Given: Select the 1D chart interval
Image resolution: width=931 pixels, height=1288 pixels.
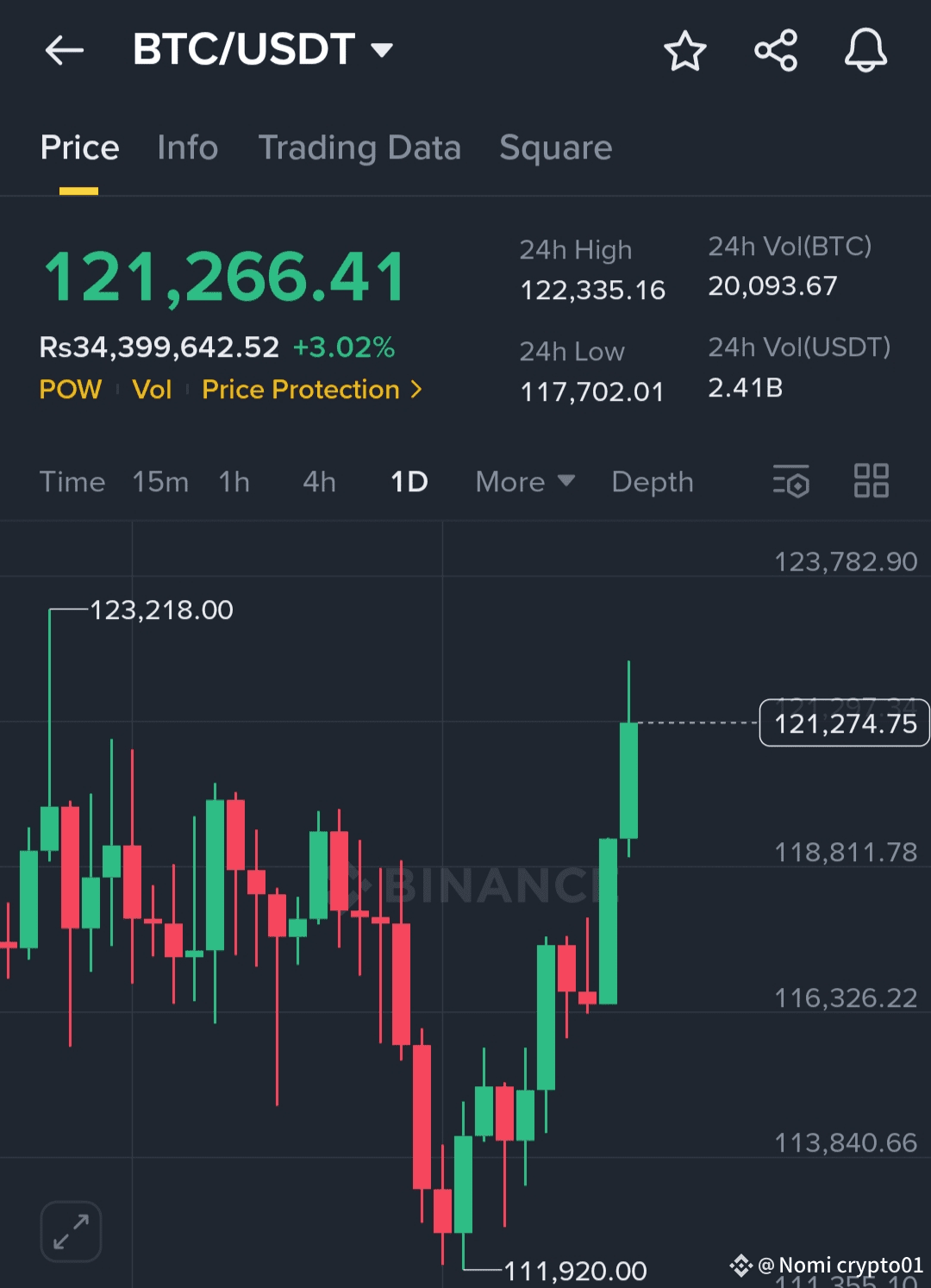Looking at the screenshot, I should point(409,482).
